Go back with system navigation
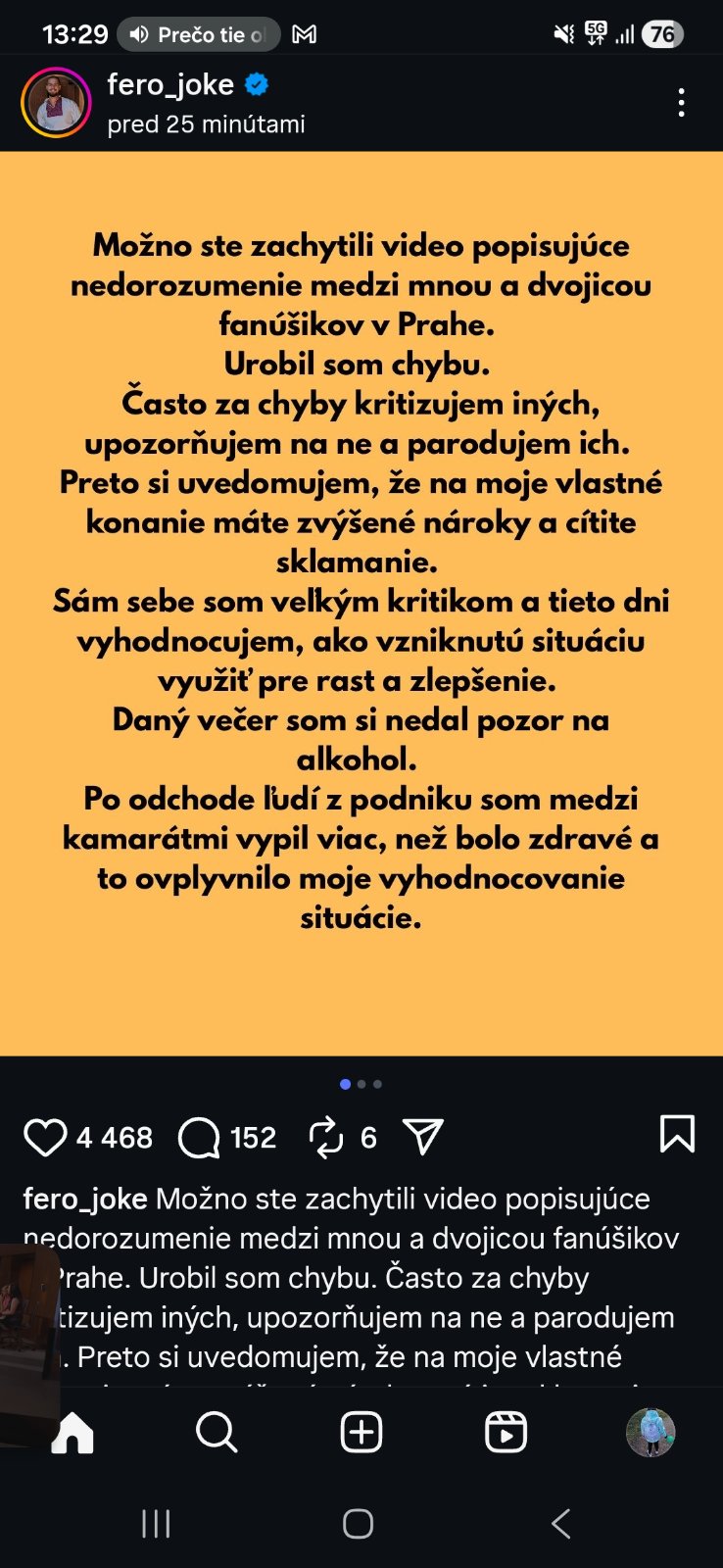723x1568 pixels. tap(560, 1524)
